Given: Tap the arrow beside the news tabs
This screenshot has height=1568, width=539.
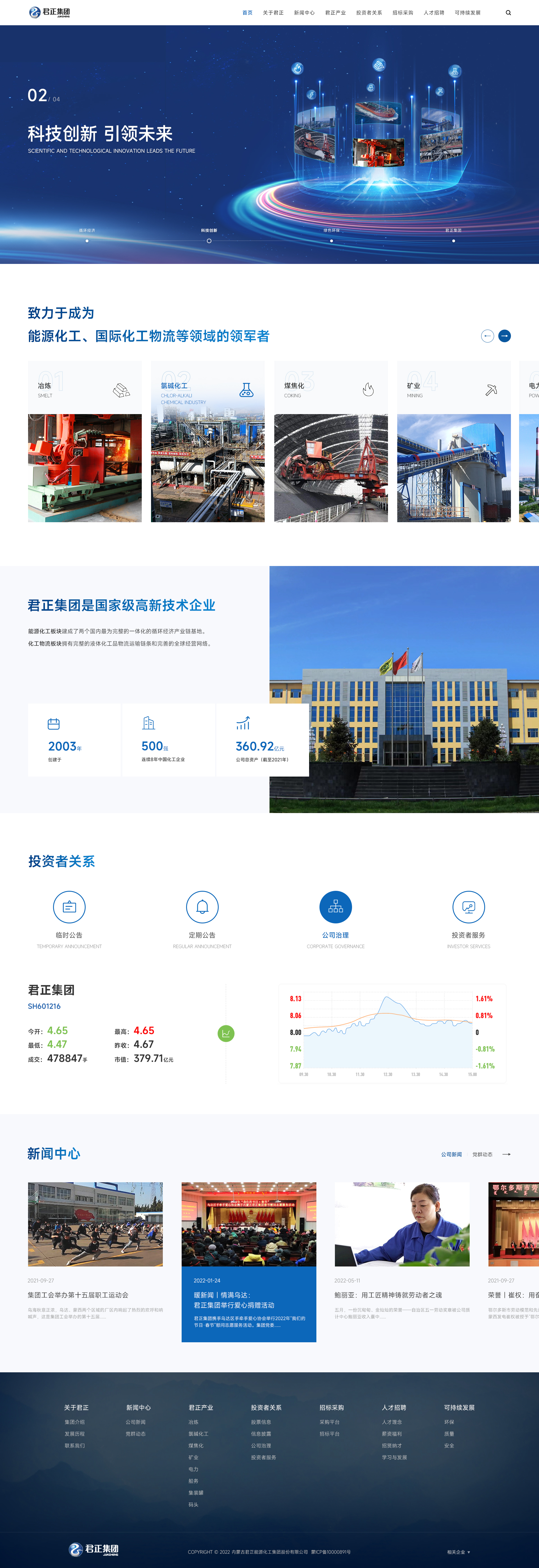Looking at the screenshot, I should click(506, 1154).
